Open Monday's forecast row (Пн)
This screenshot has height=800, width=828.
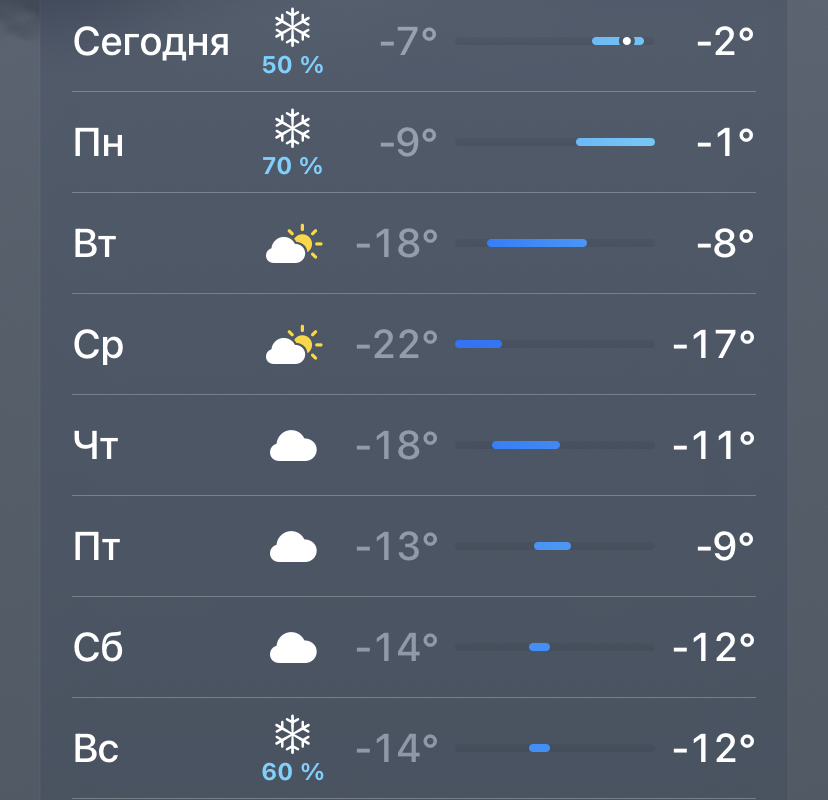(x=413, y=143)
